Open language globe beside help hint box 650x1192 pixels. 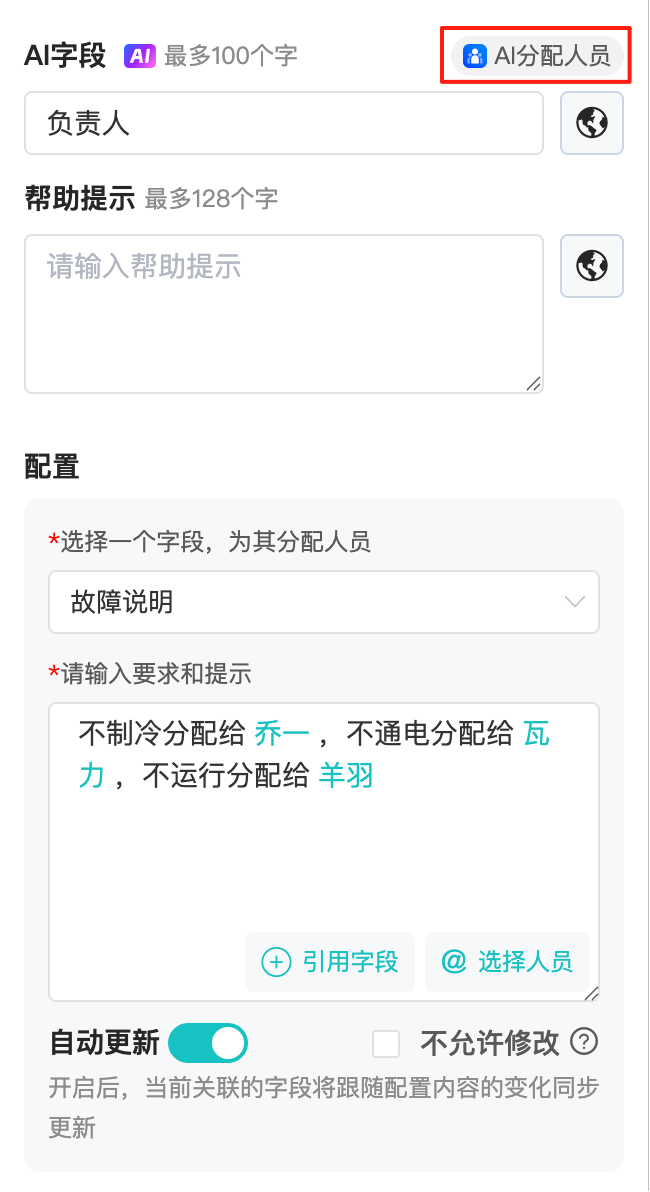pyautogui.click(x=592, y=266)
